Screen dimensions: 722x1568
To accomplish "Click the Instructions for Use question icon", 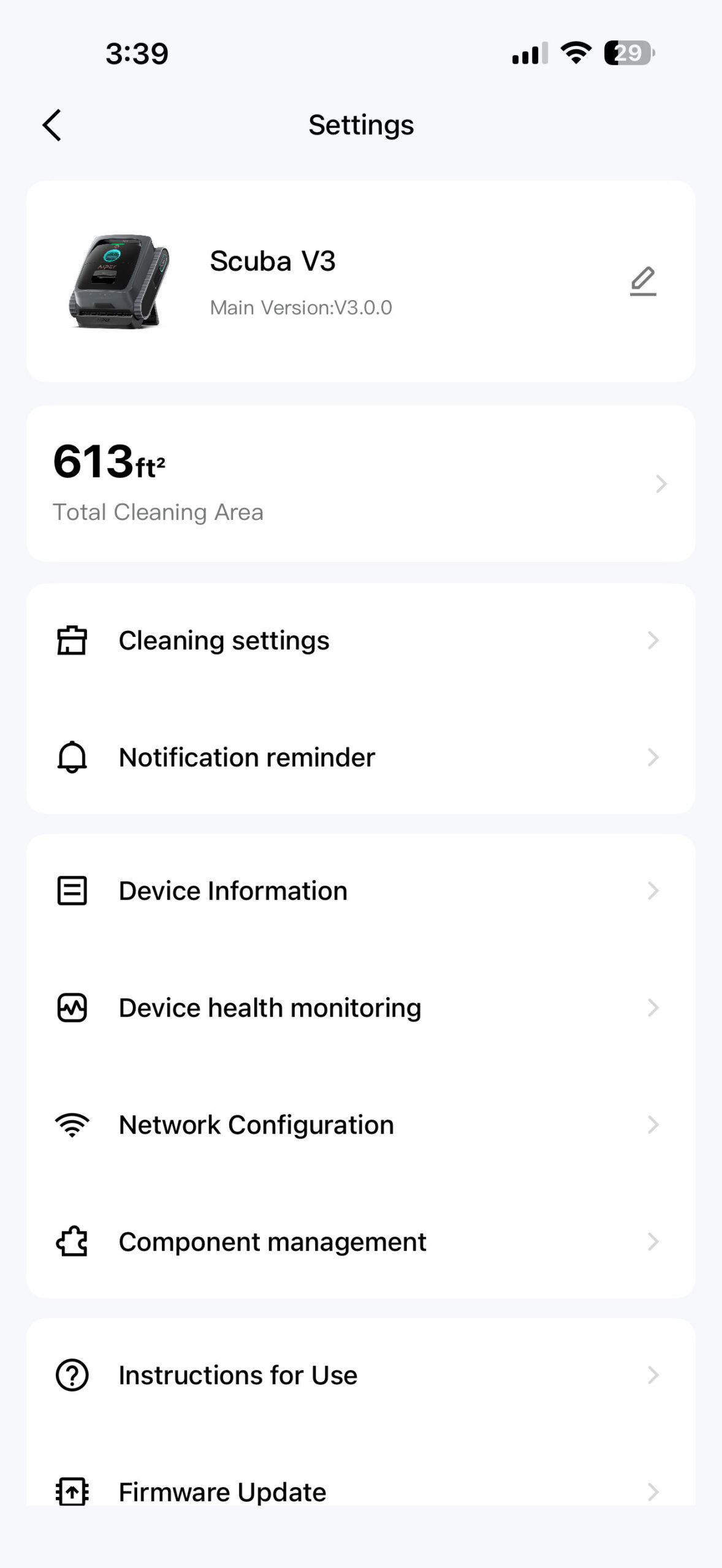I will (x=71, y=1375).
